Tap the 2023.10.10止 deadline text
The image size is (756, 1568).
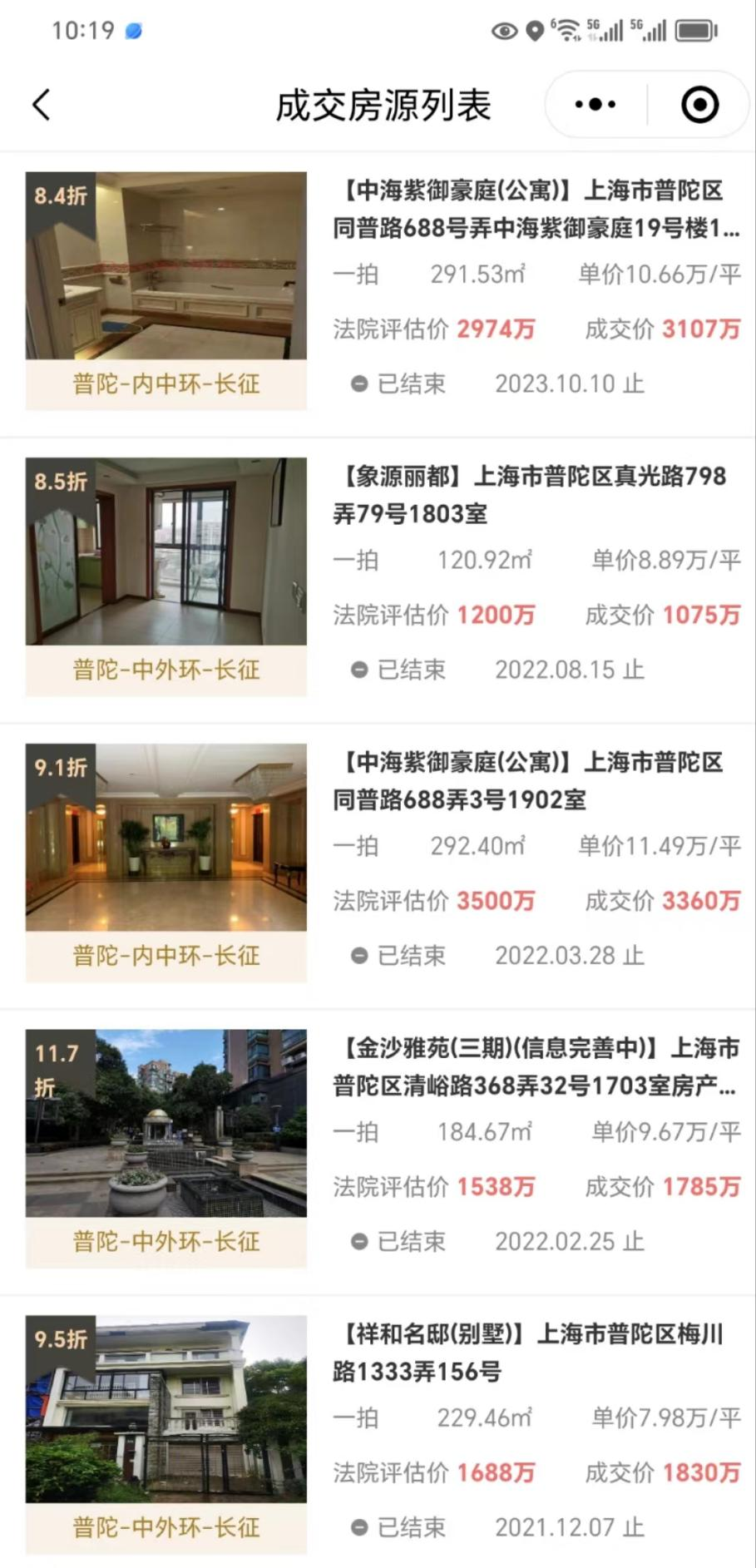click(x=570, y=383)
